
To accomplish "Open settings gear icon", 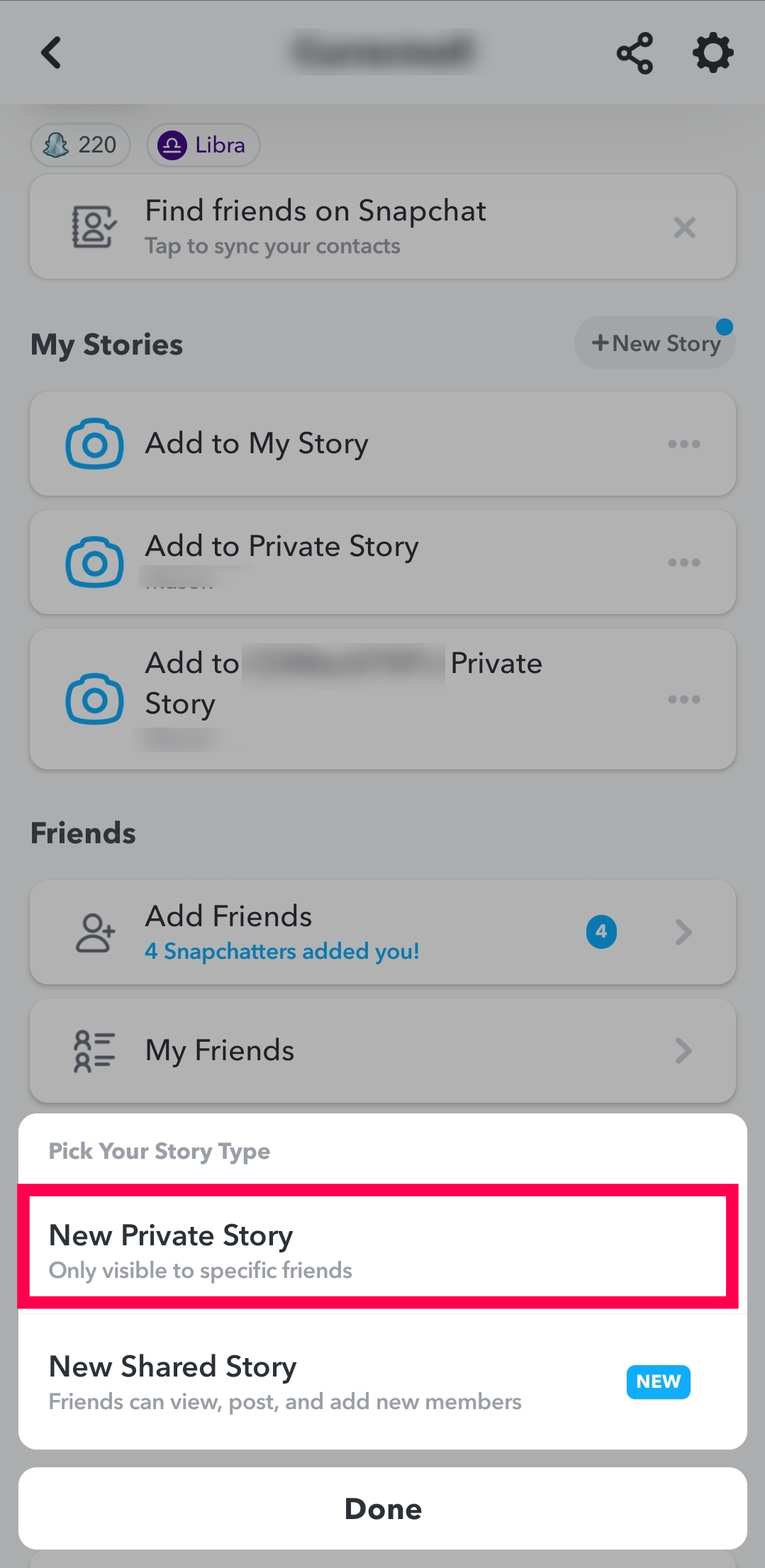I will coord(713,53).
